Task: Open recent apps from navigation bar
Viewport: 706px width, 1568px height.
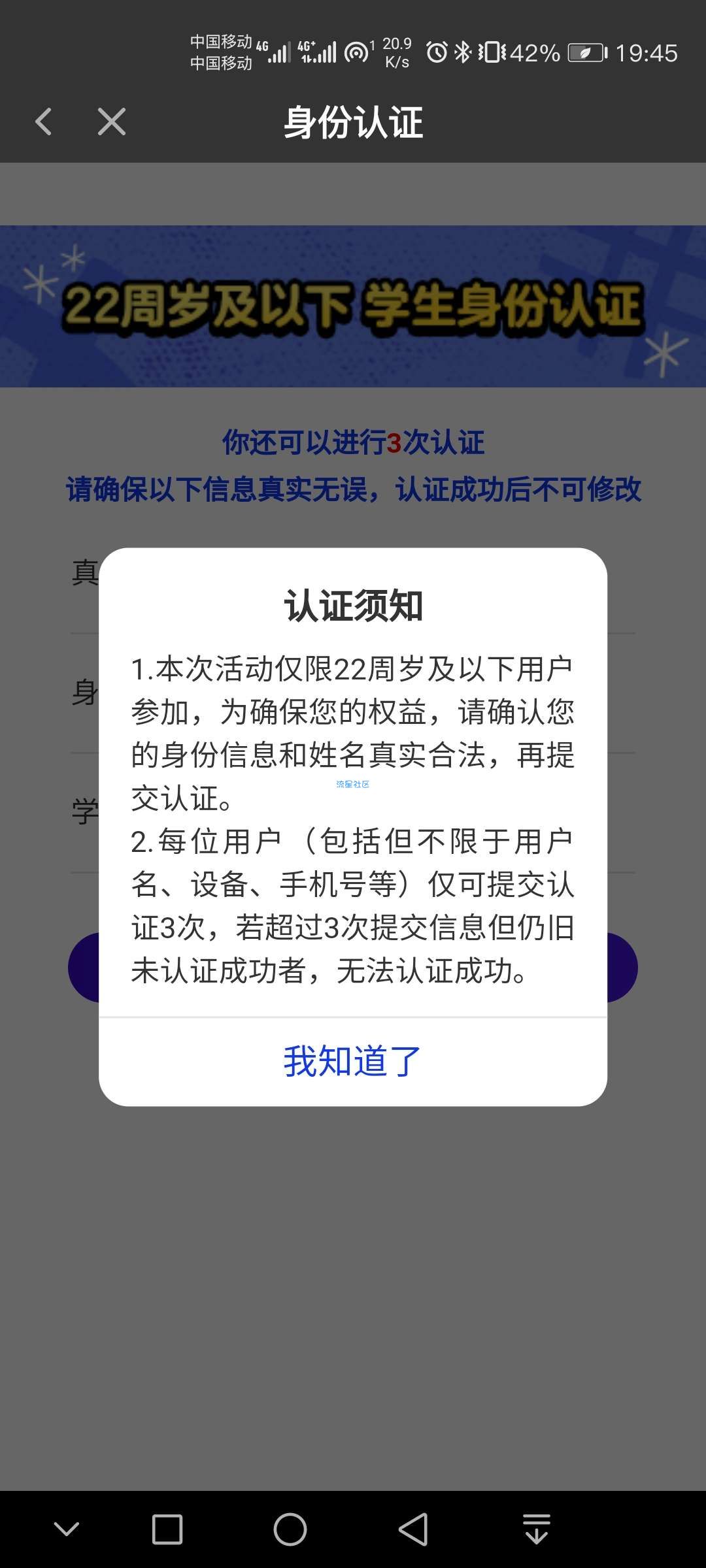Action: [x=167, y=1529]
